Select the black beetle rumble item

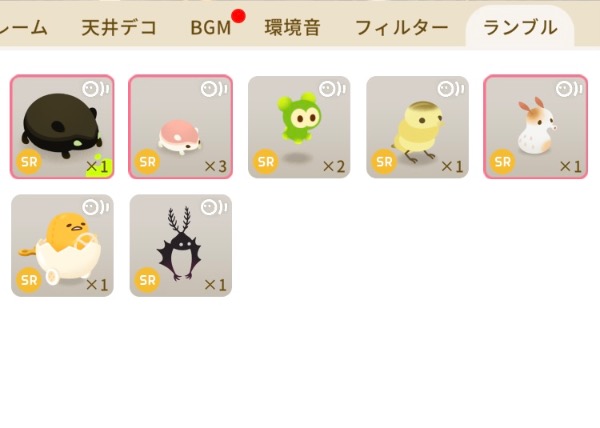coord(62,127)
